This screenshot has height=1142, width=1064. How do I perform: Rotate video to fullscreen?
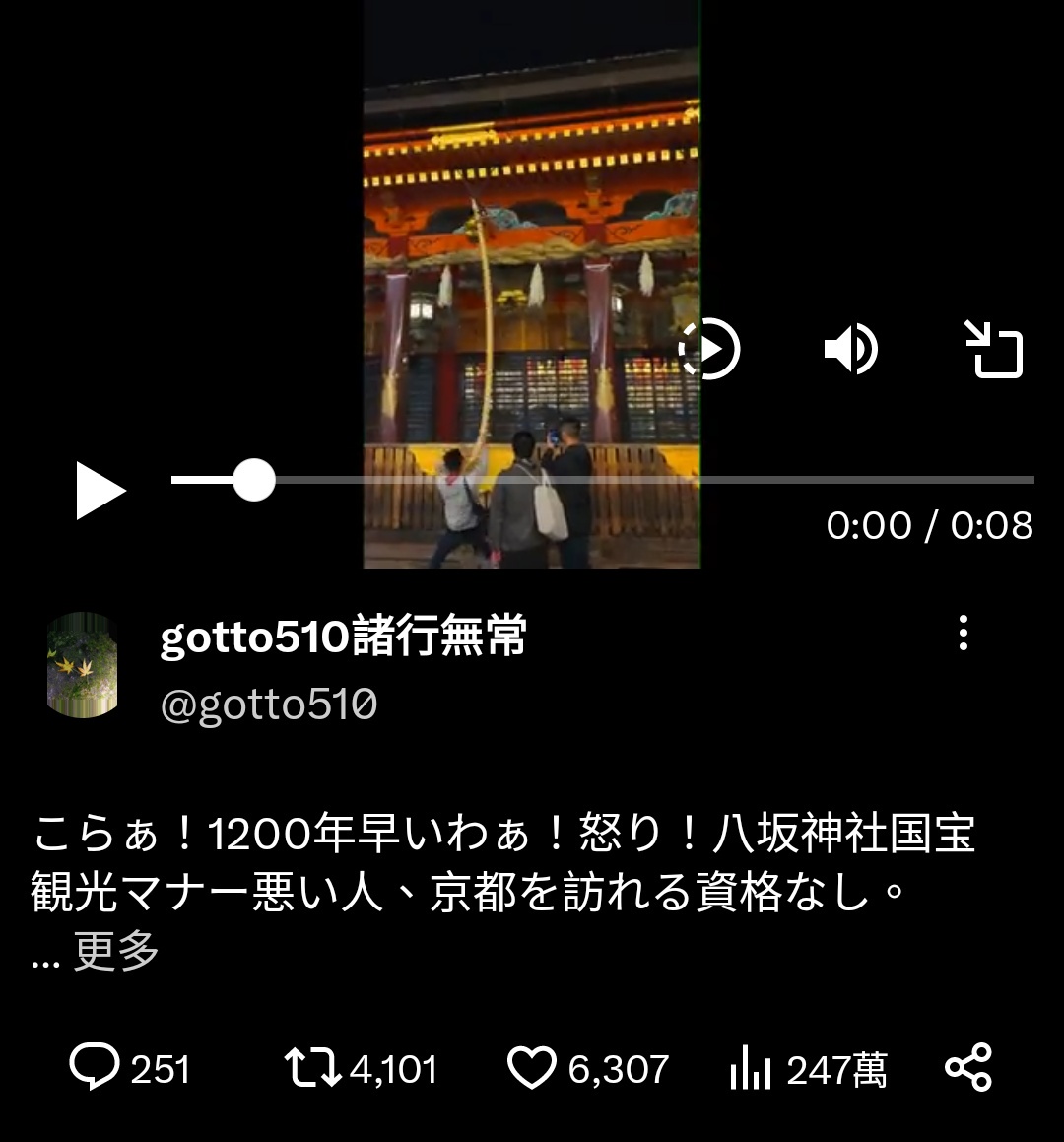[x=993, y=350]
